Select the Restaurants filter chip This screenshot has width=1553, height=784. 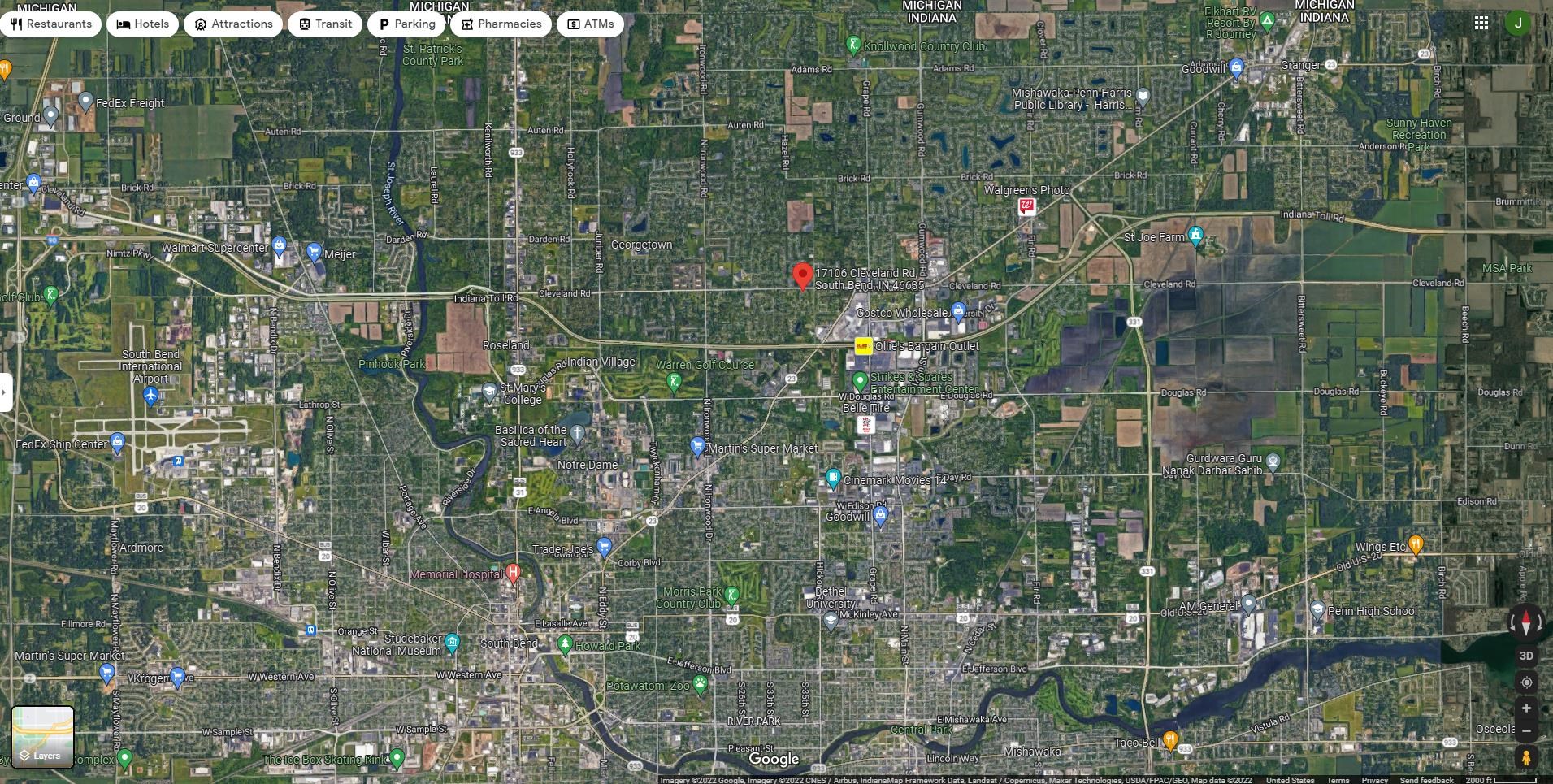pyautogui.click(x=51, y=24)
